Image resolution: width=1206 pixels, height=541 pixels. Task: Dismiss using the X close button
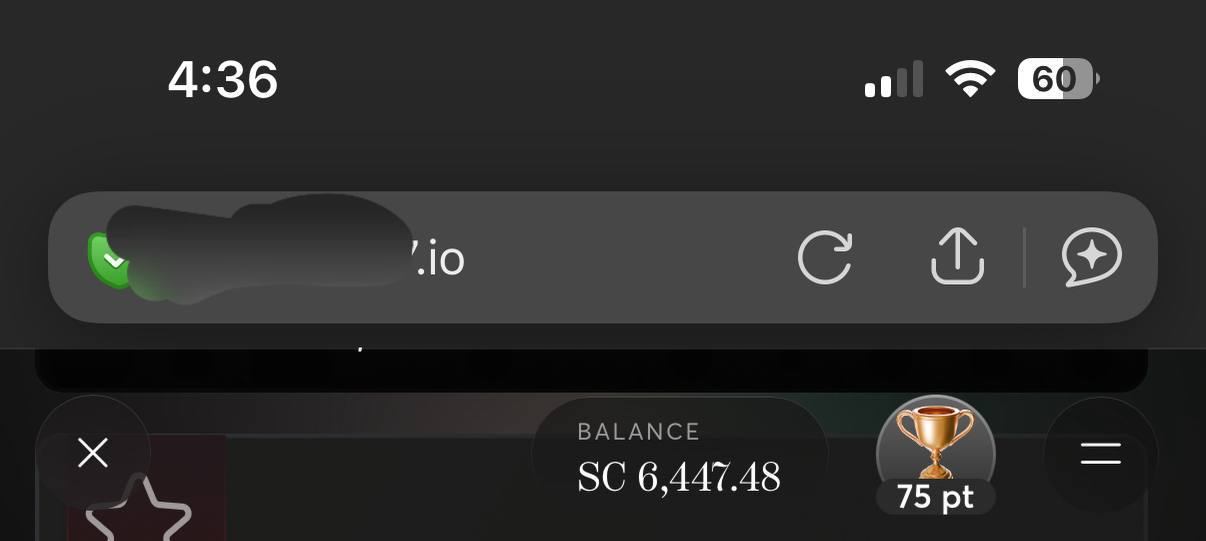pyautogui.click(x=93, y=454)
